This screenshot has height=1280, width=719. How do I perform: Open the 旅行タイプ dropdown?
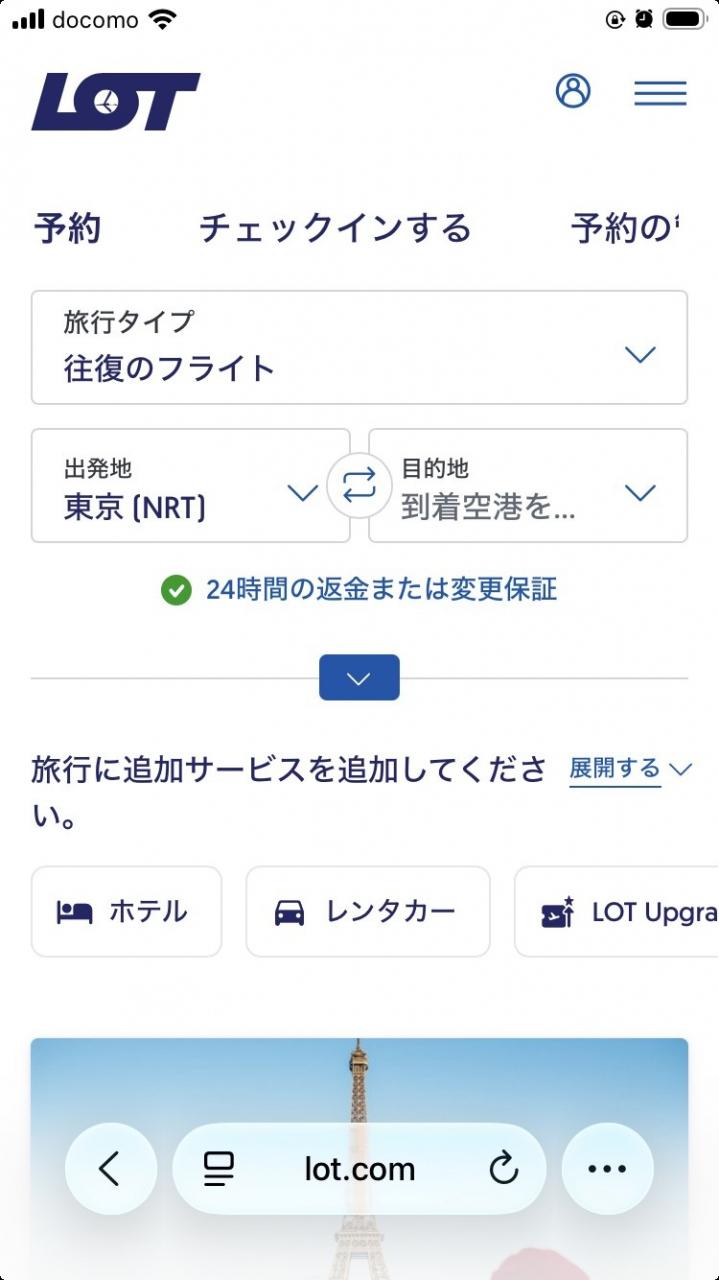point(359,348)
